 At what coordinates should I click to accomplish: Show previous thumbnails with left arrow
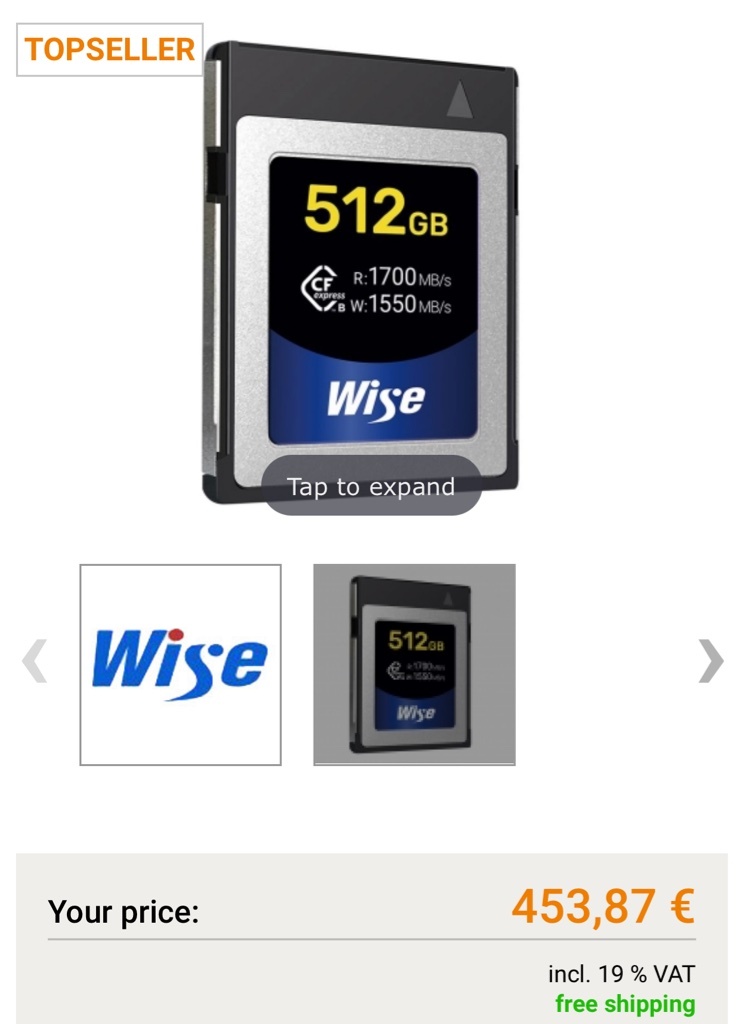tap(35, 661)
